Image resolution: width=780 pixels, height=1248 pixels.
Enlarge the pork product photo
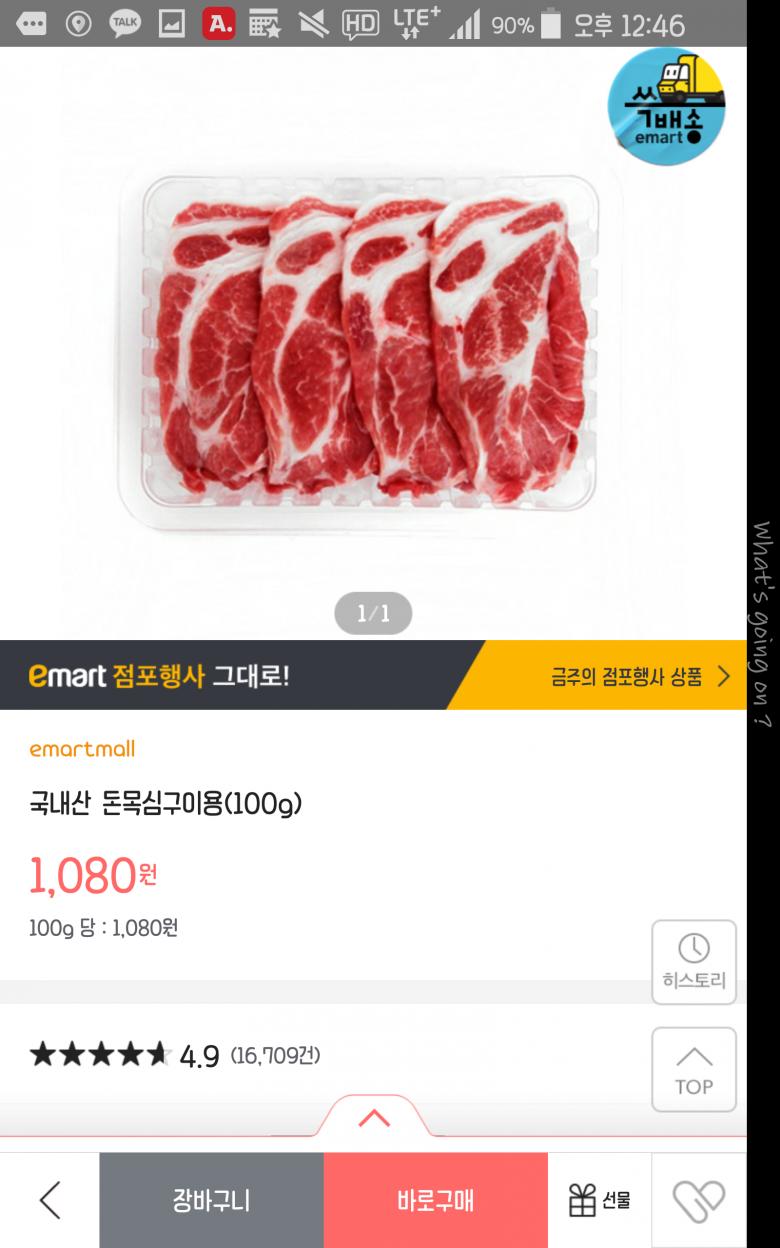(372, 340)
